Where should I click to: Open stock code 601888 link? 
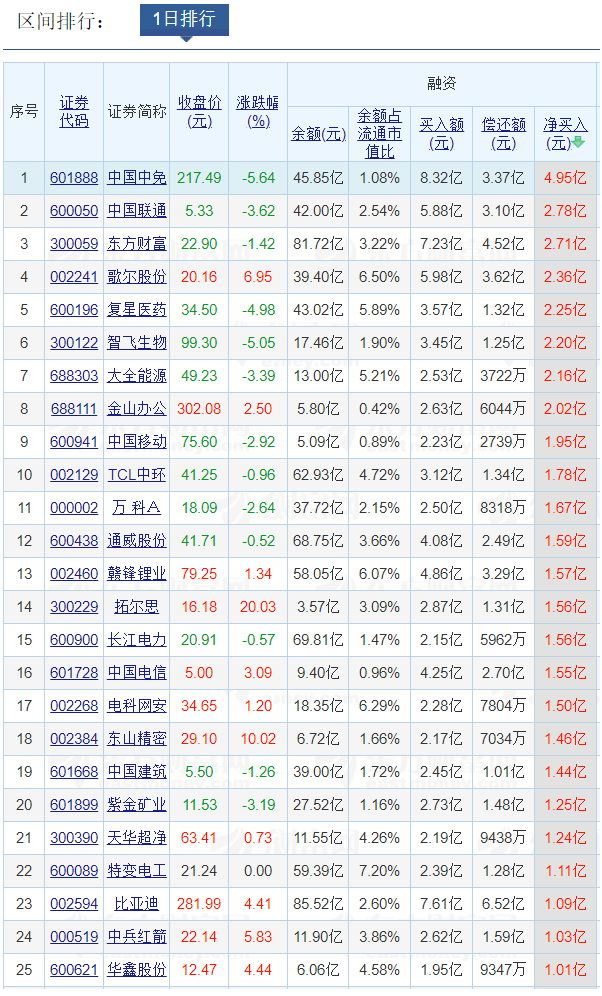coord(74,178)
